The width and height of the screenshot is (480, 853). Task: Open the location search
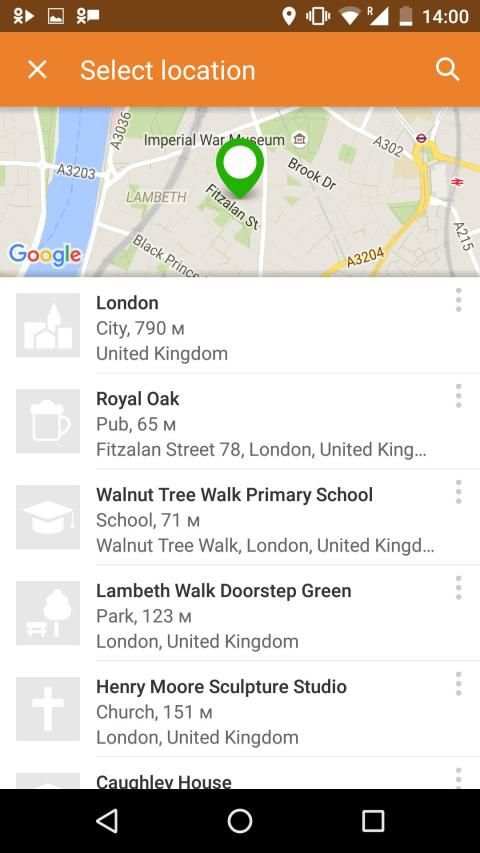447,70
